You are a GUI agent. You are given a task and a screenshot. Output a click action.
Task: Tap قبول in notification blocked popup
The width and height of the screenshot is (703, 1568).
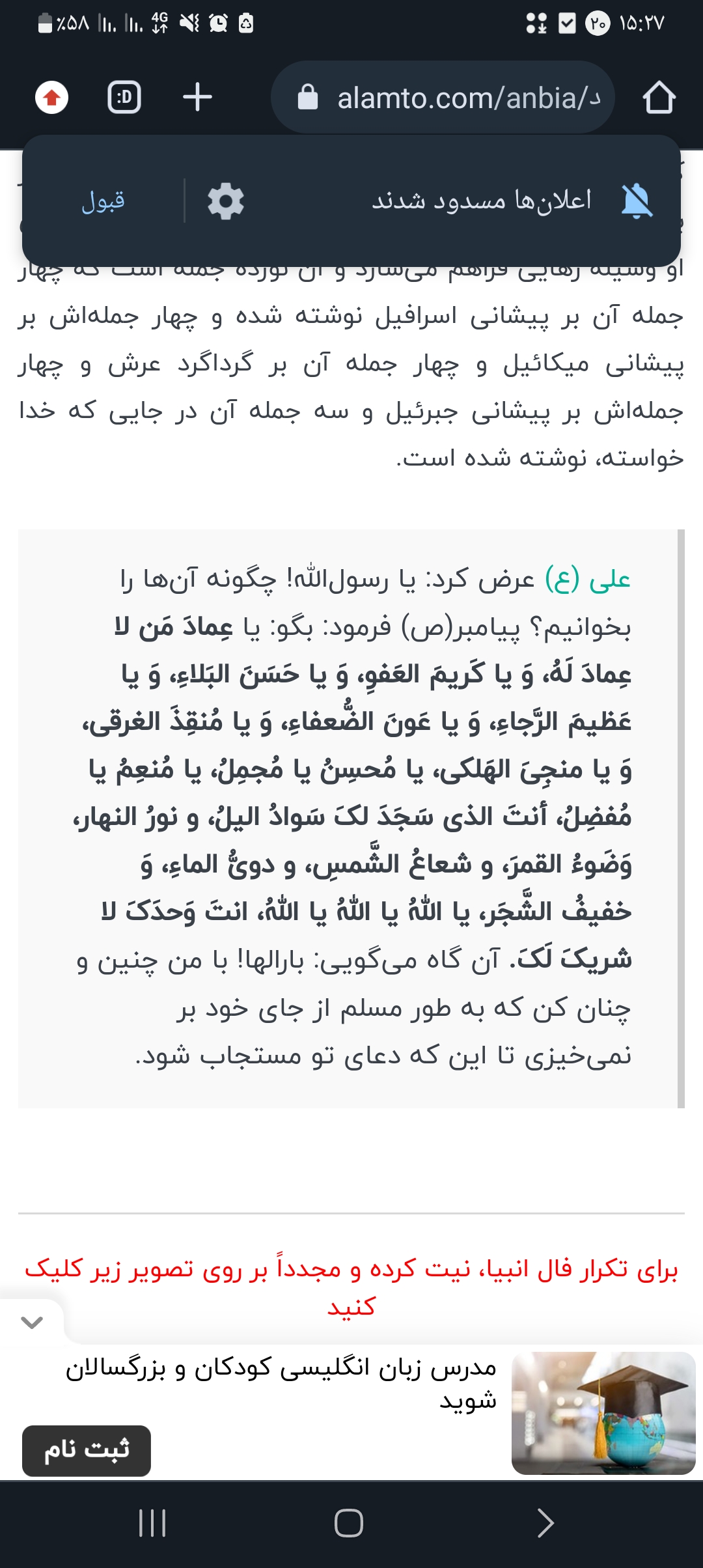click(103, 201)
